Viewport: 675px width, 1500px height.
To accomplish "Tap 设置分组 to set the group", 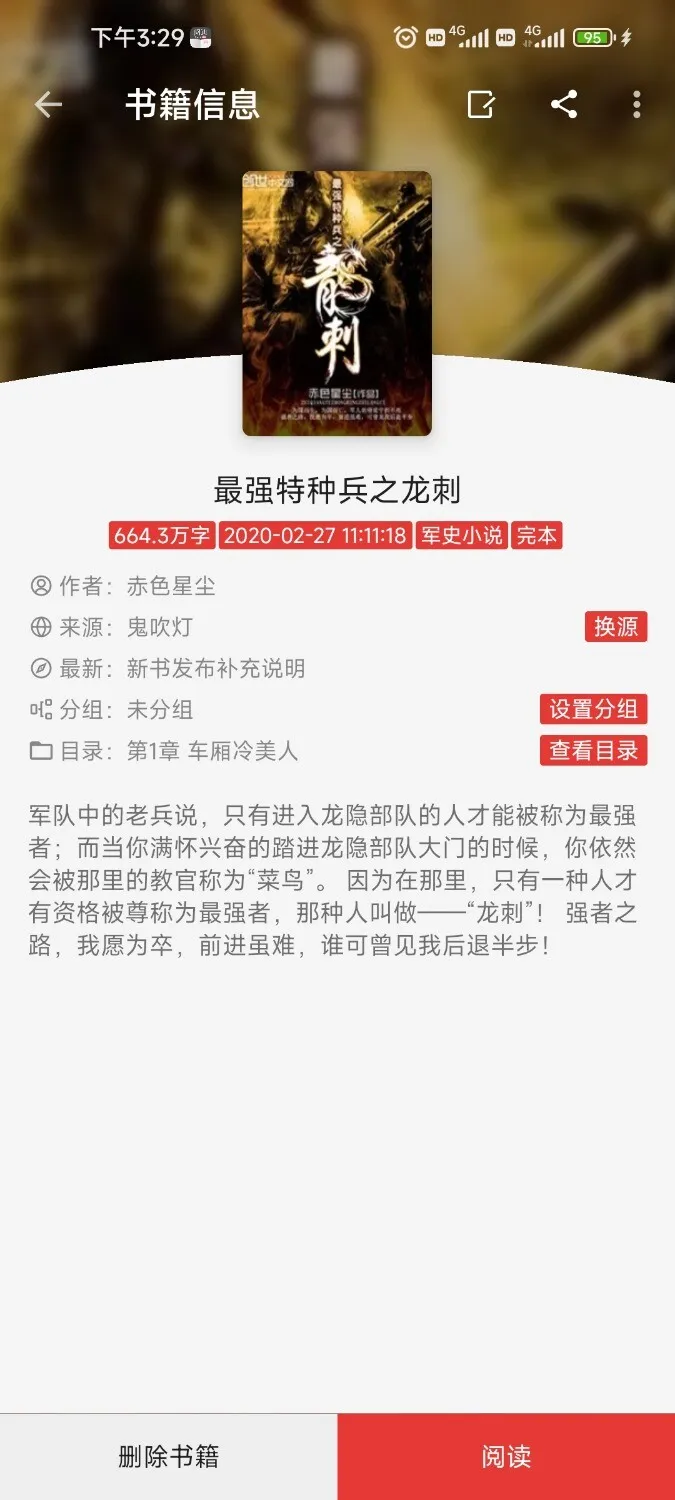I will coord(594,709).
